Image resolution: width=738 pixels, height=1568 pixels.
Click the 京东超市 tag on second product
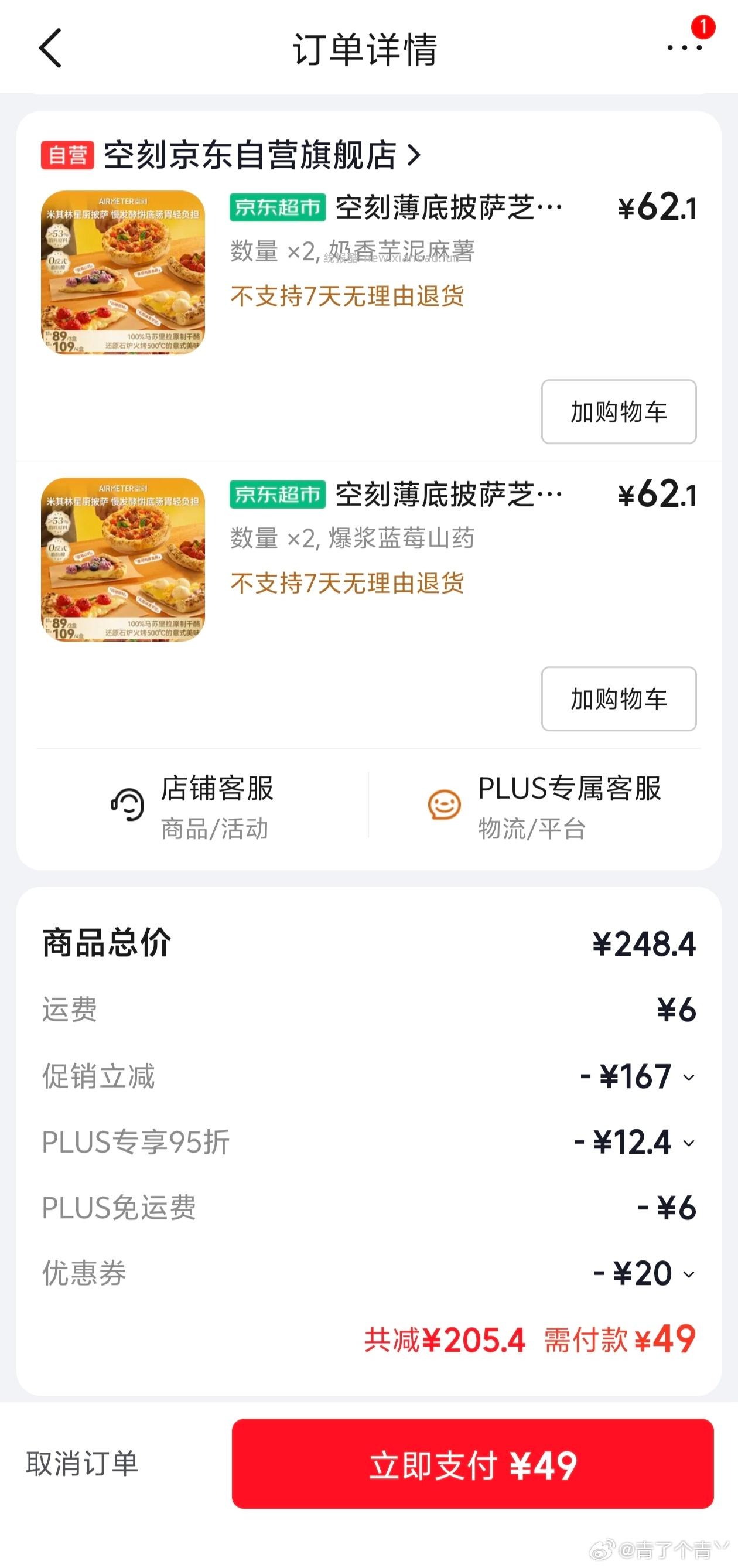[277, 493]
